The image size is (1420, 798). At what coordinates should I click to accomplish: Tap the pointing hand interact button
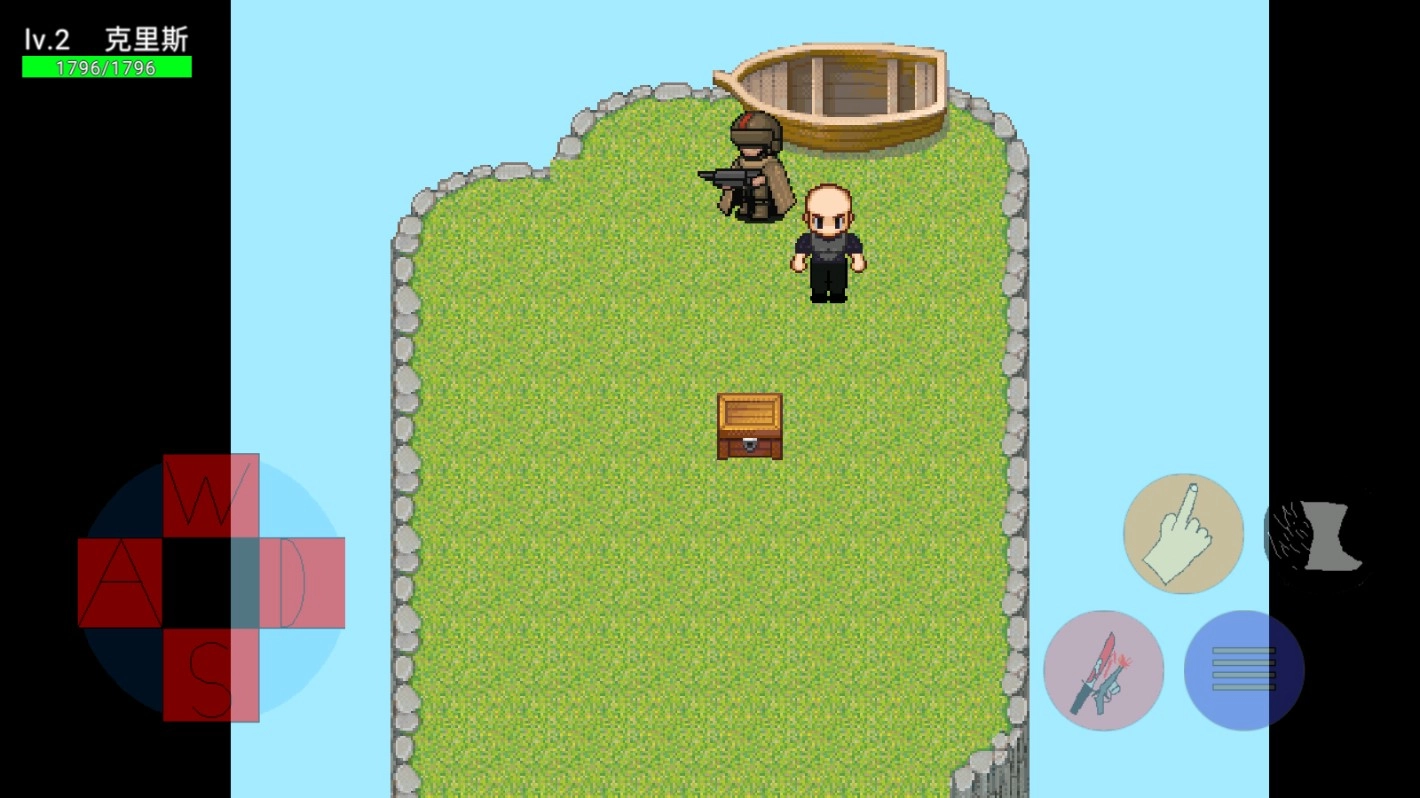(x=1183, y=533)
